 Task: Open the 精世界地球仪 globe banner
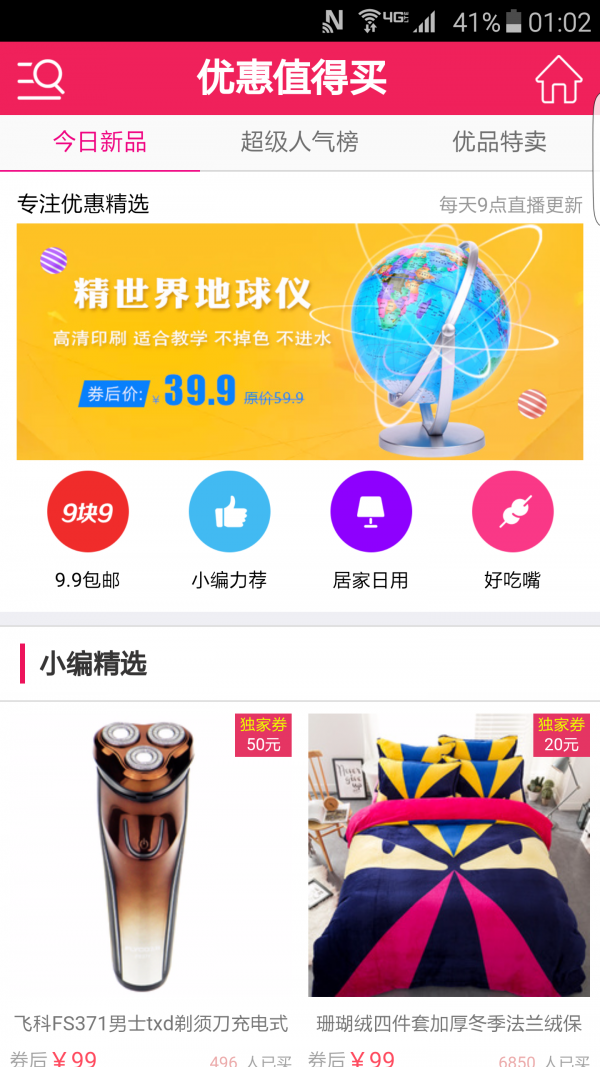[x=300, y=341]
